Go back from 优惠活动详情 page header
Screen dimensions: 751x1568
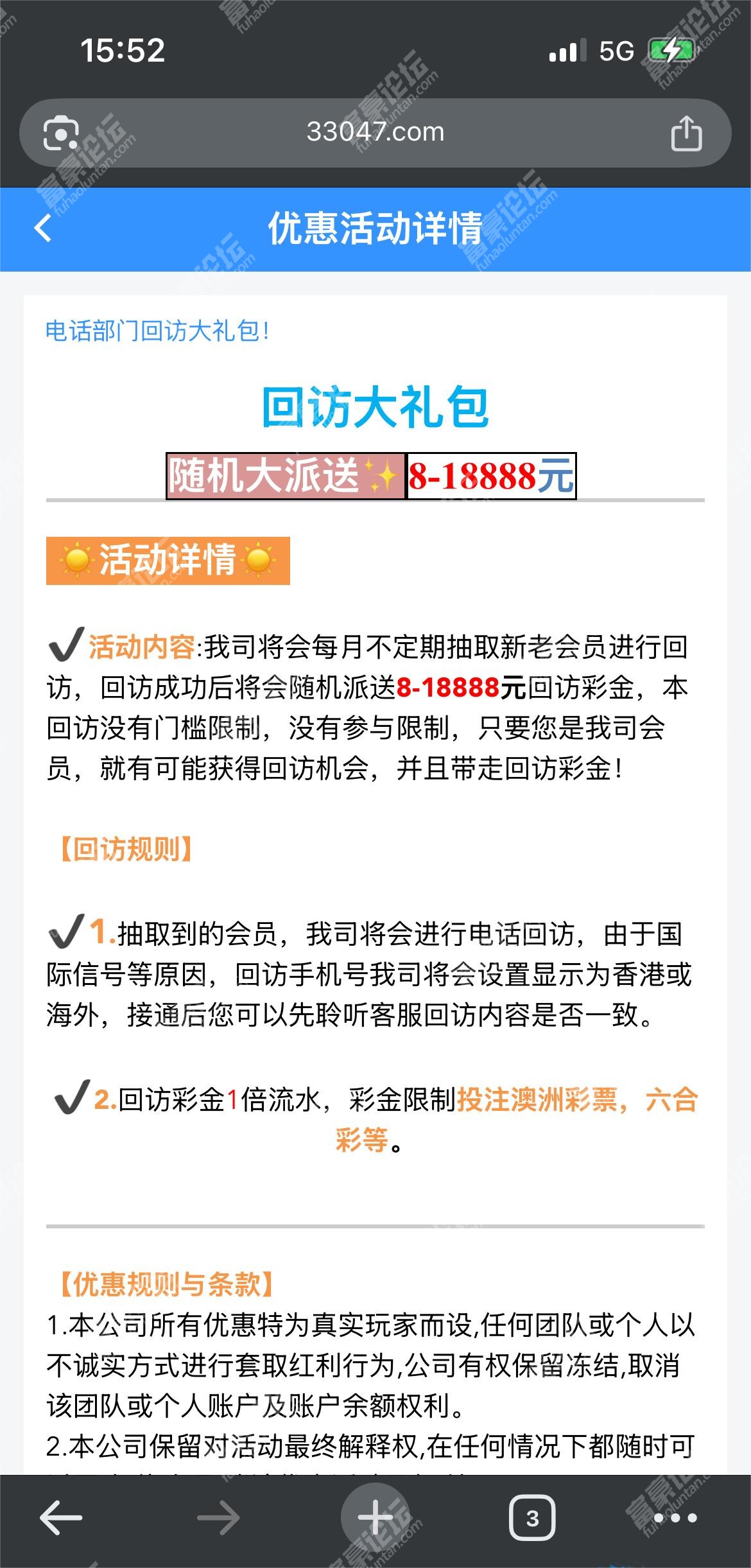[x=43, y=228]
